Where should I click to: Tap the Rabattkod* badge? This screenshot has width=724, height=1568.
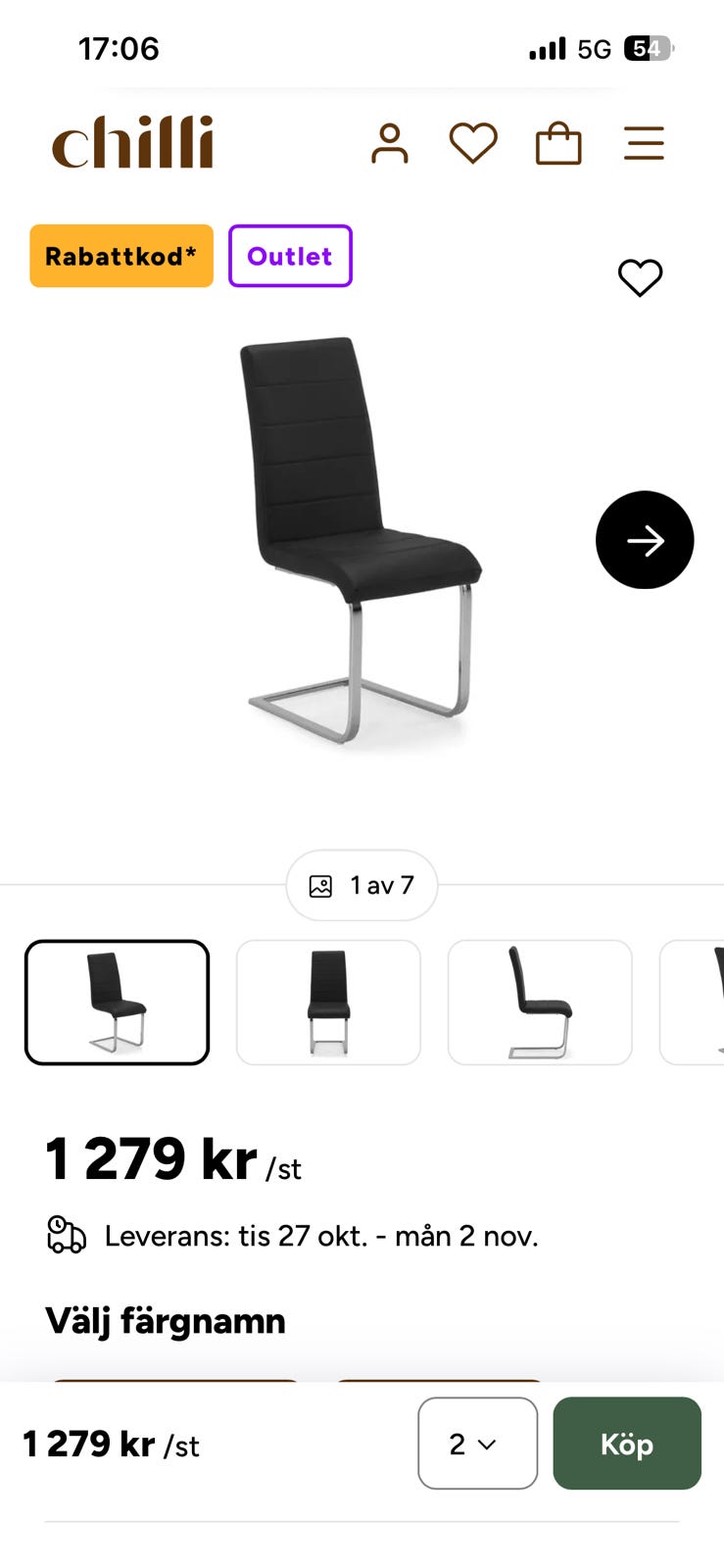(x=121, y=256)
